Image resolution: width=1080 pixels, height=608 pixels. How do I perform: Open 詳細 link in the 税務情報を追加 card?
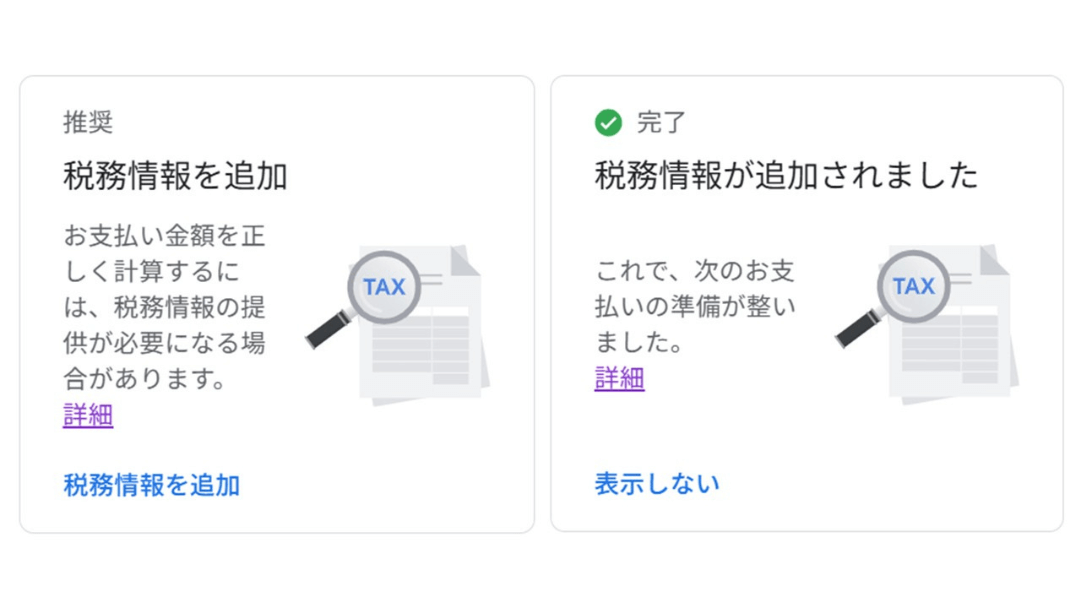(x=88, y=415)
